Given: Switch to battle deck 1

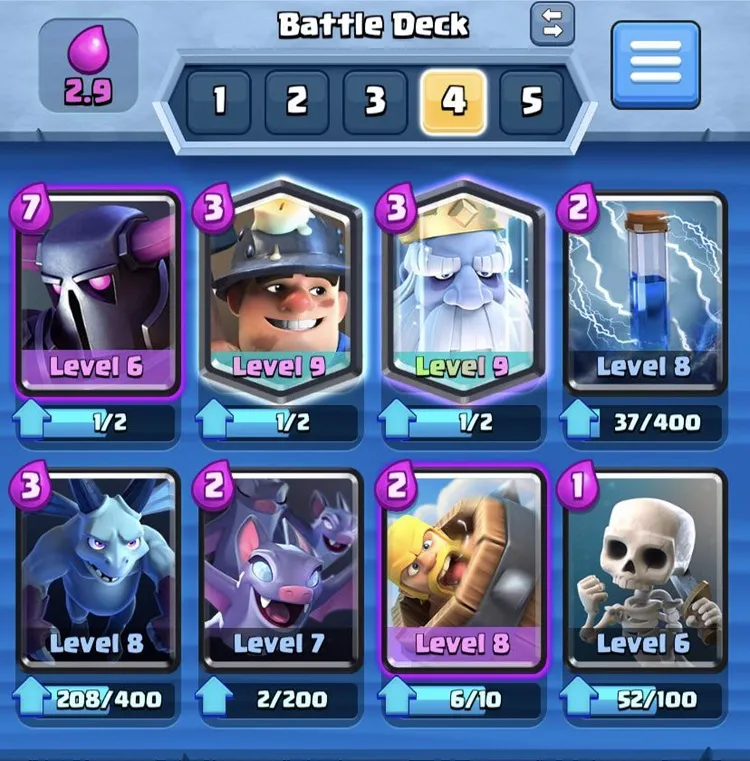Looking at the screenshot, I should pos(218,101).
